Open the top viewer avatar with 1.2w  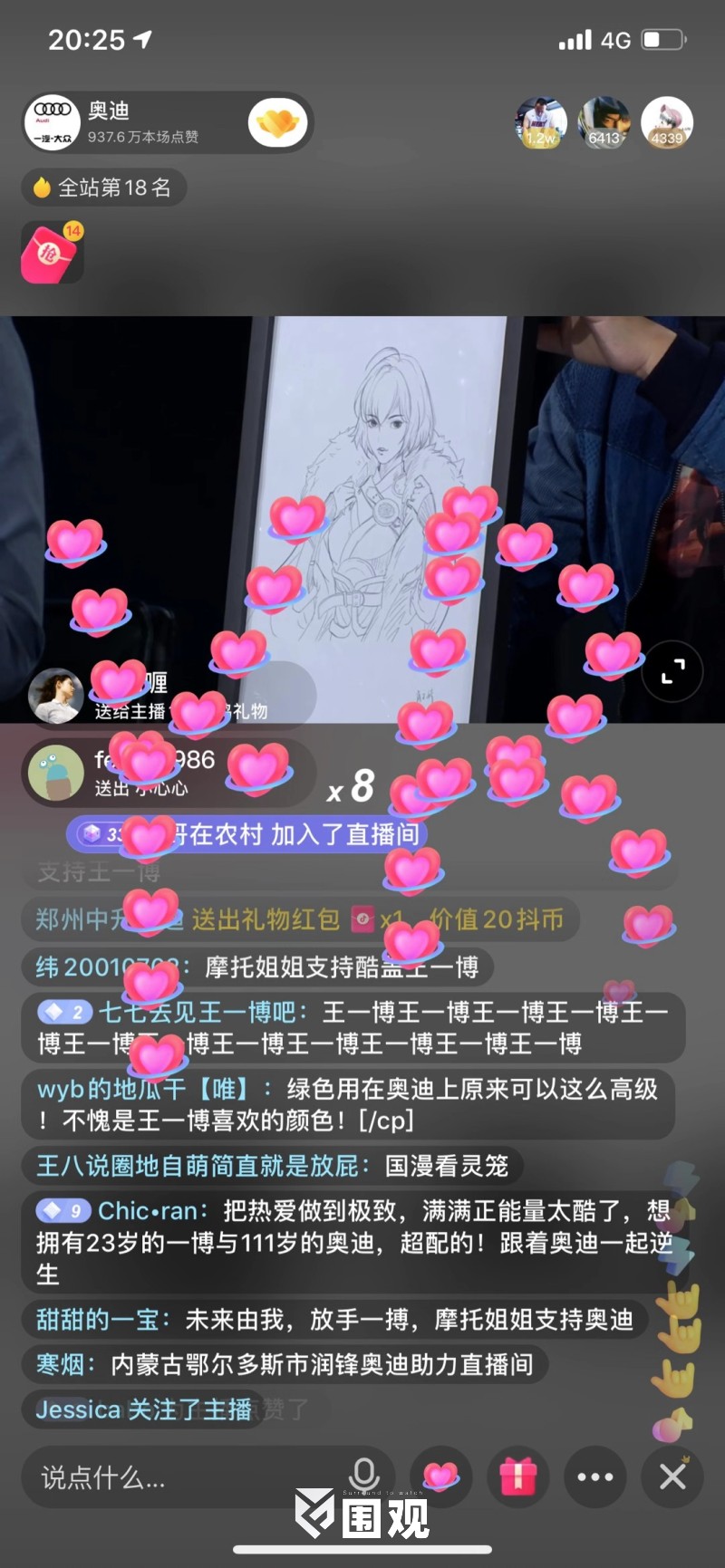(x=541, y=122)
